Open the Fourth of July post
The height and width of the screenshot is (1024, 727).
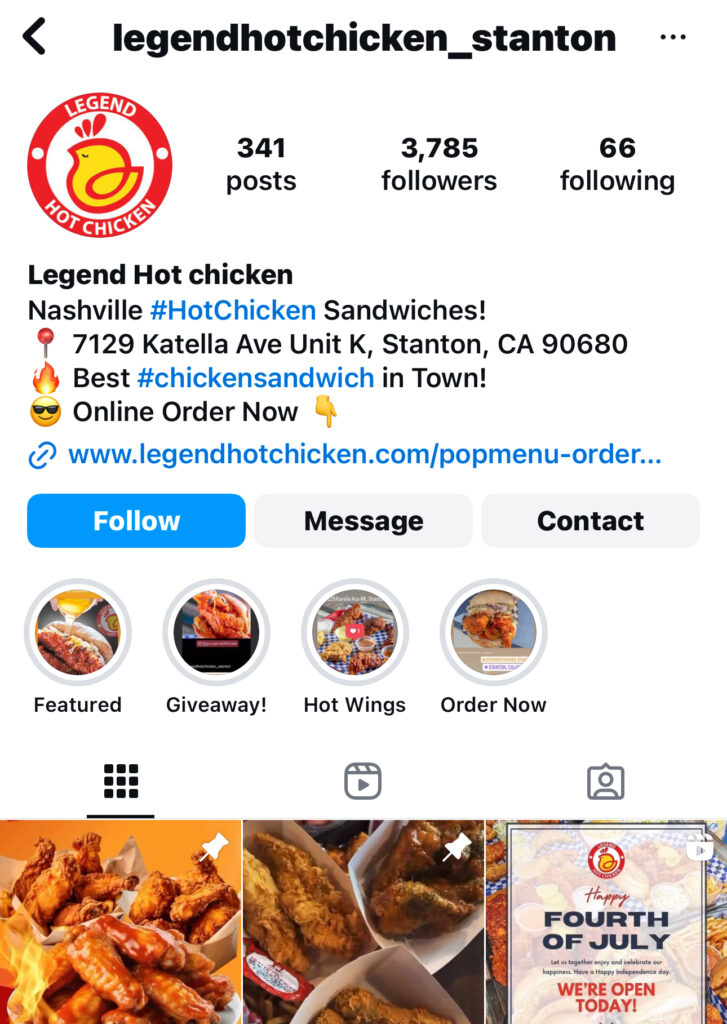click(x=606, y=922)
